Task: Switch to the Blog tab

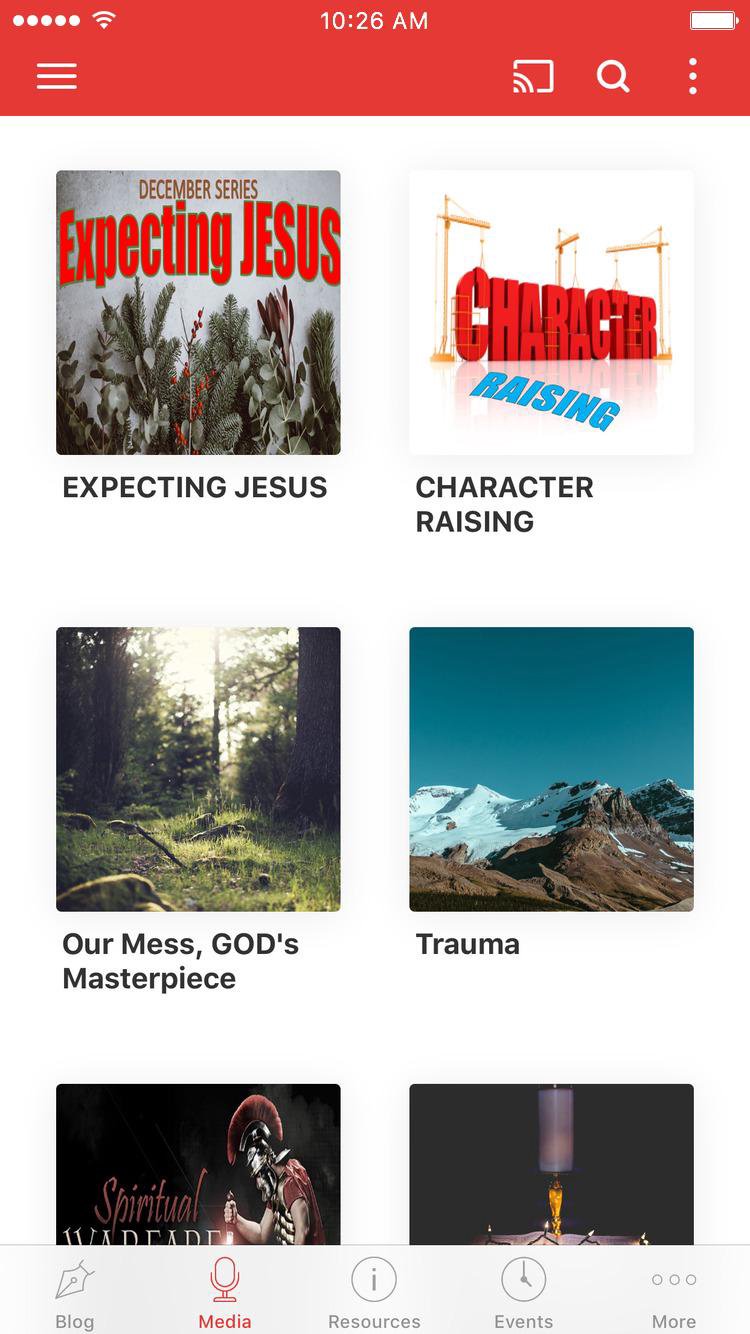Action: (x=75, y=1294)
